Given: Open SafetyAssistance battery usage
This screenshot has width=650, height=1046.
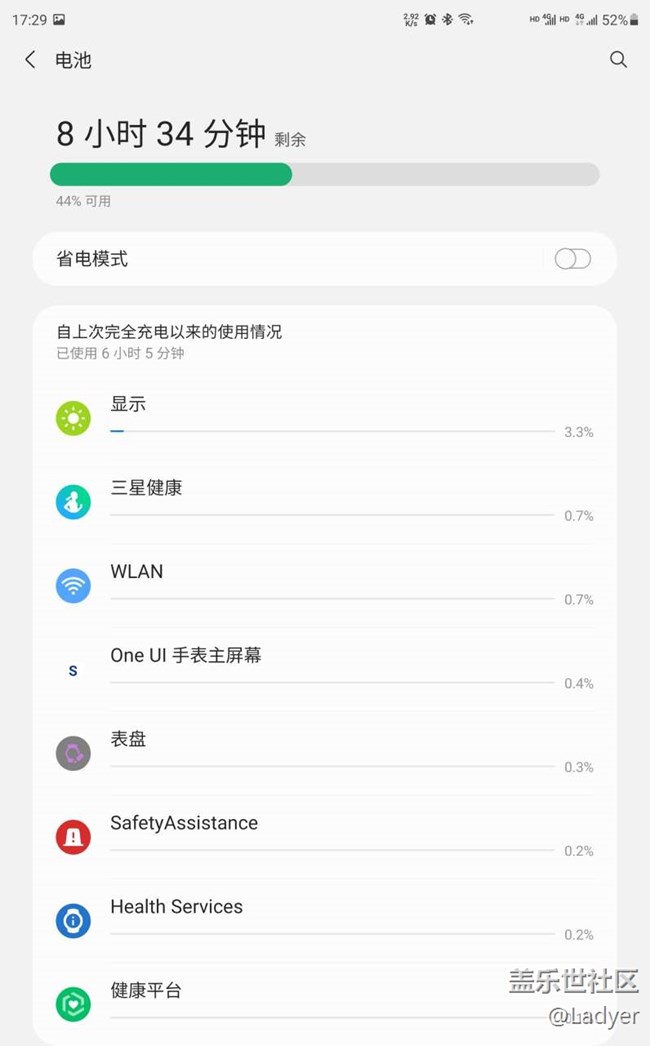Looking at the screenshot, I should (324, 837).
